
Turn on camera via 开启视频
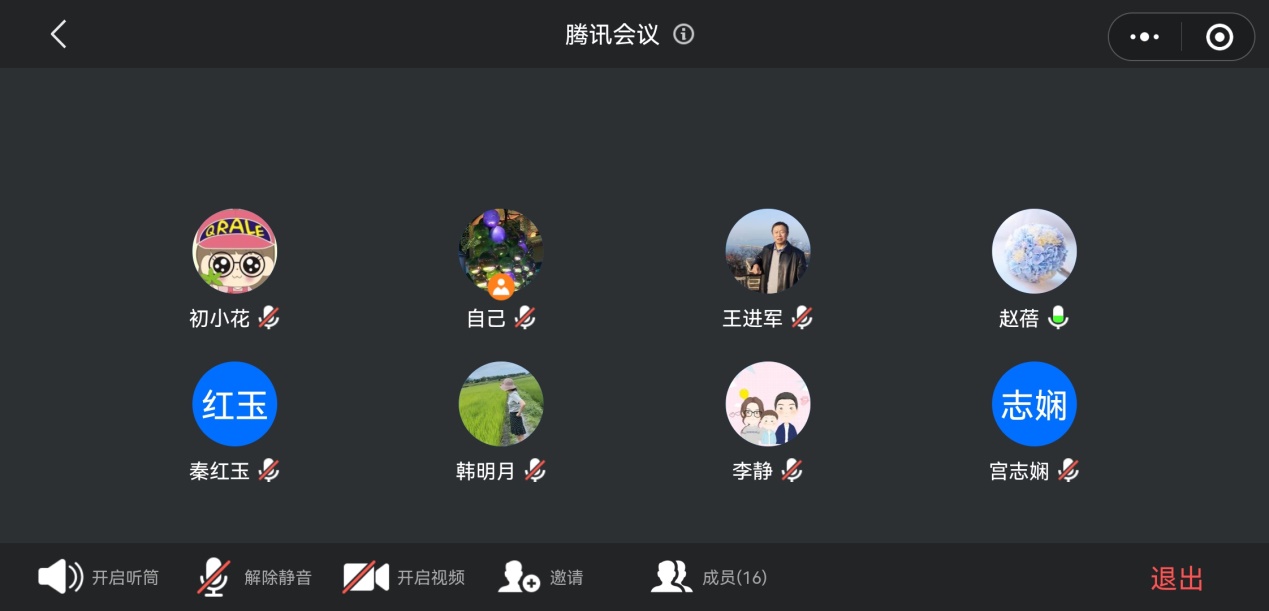(x=404, y=577)
